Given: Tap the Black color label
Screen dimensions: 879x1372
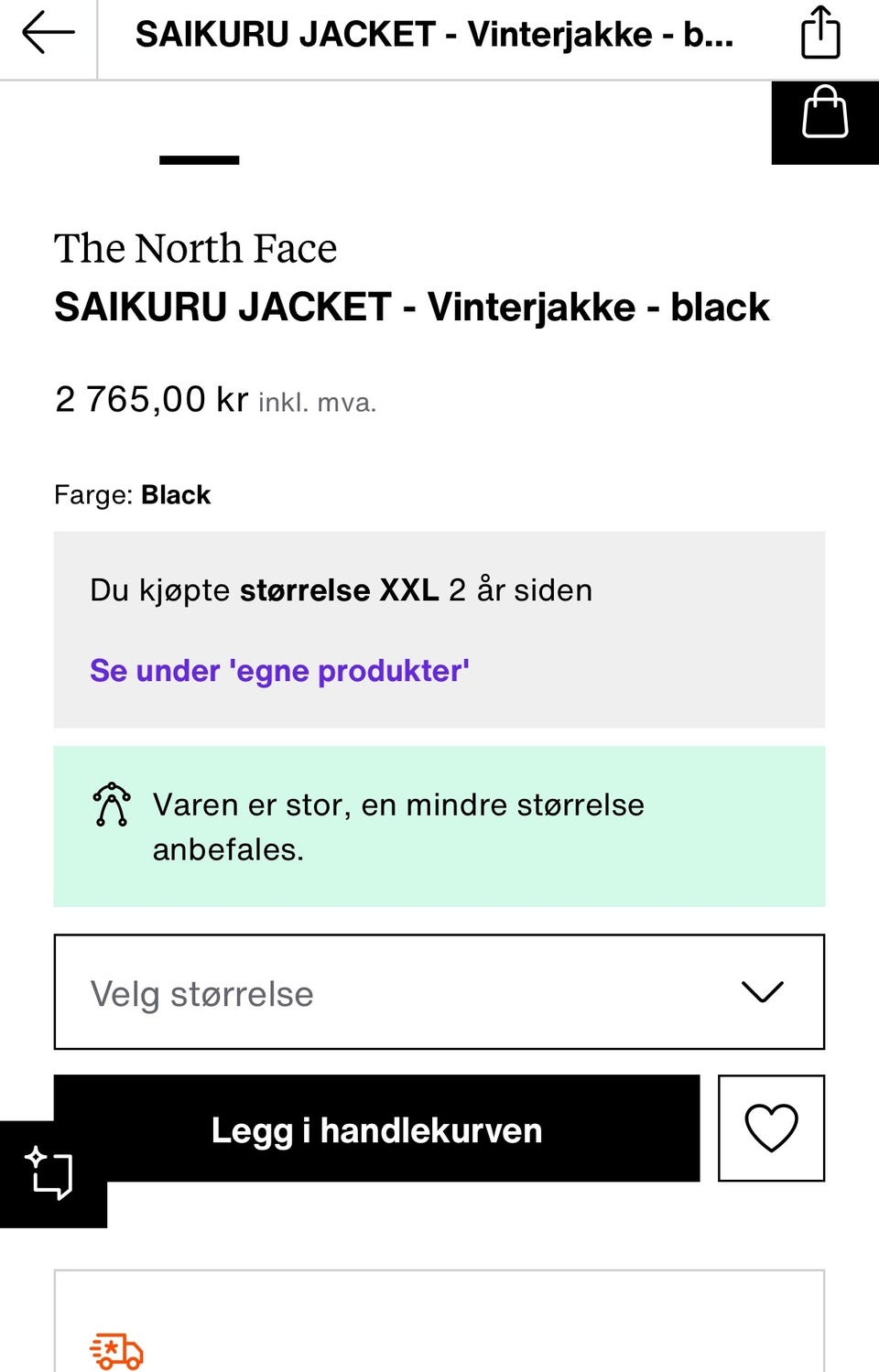Looking at the screenshot, I should point(133,495).
